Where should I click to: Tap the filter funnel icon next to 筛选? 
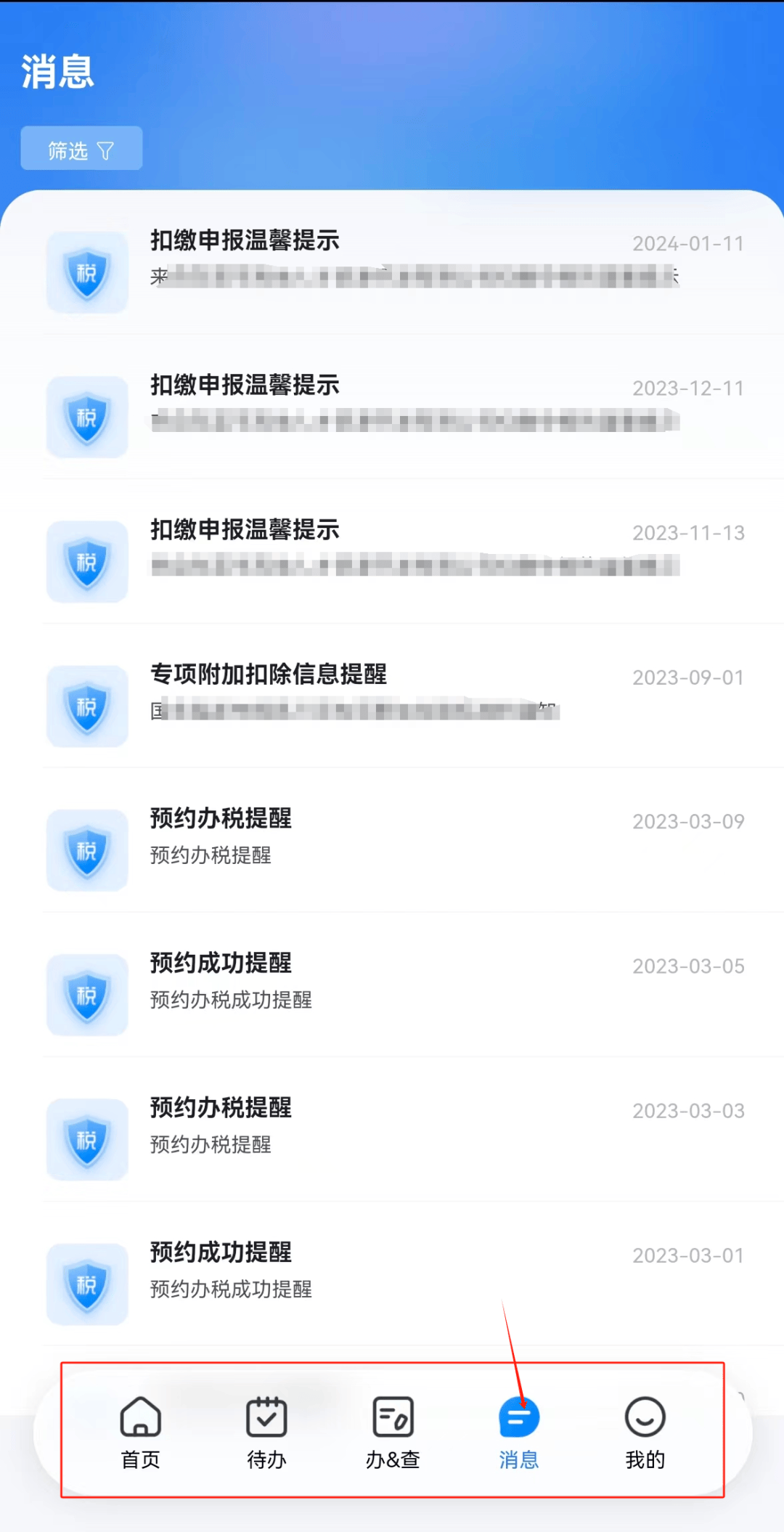click(107, 148)
